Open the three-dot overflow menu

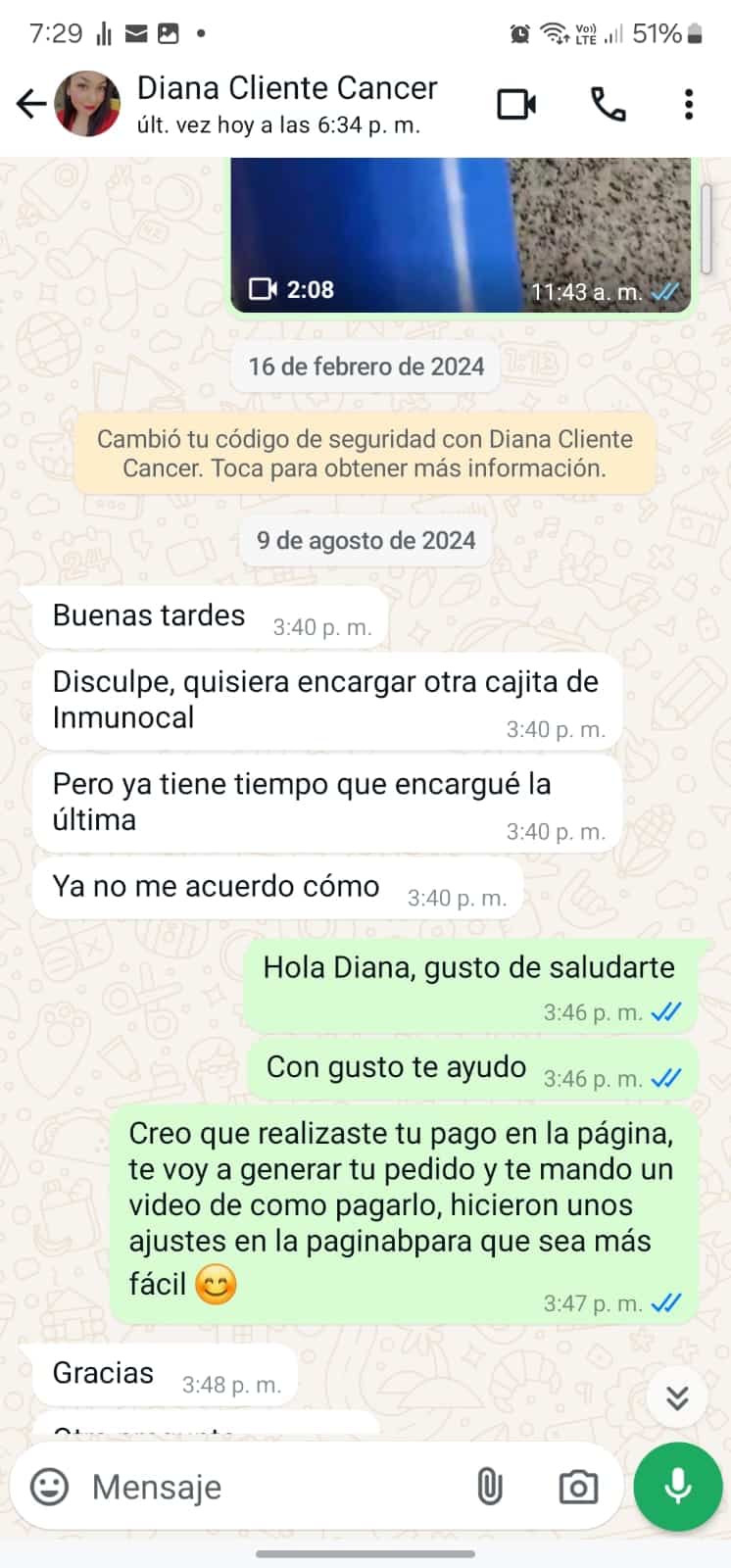(689, 104)
